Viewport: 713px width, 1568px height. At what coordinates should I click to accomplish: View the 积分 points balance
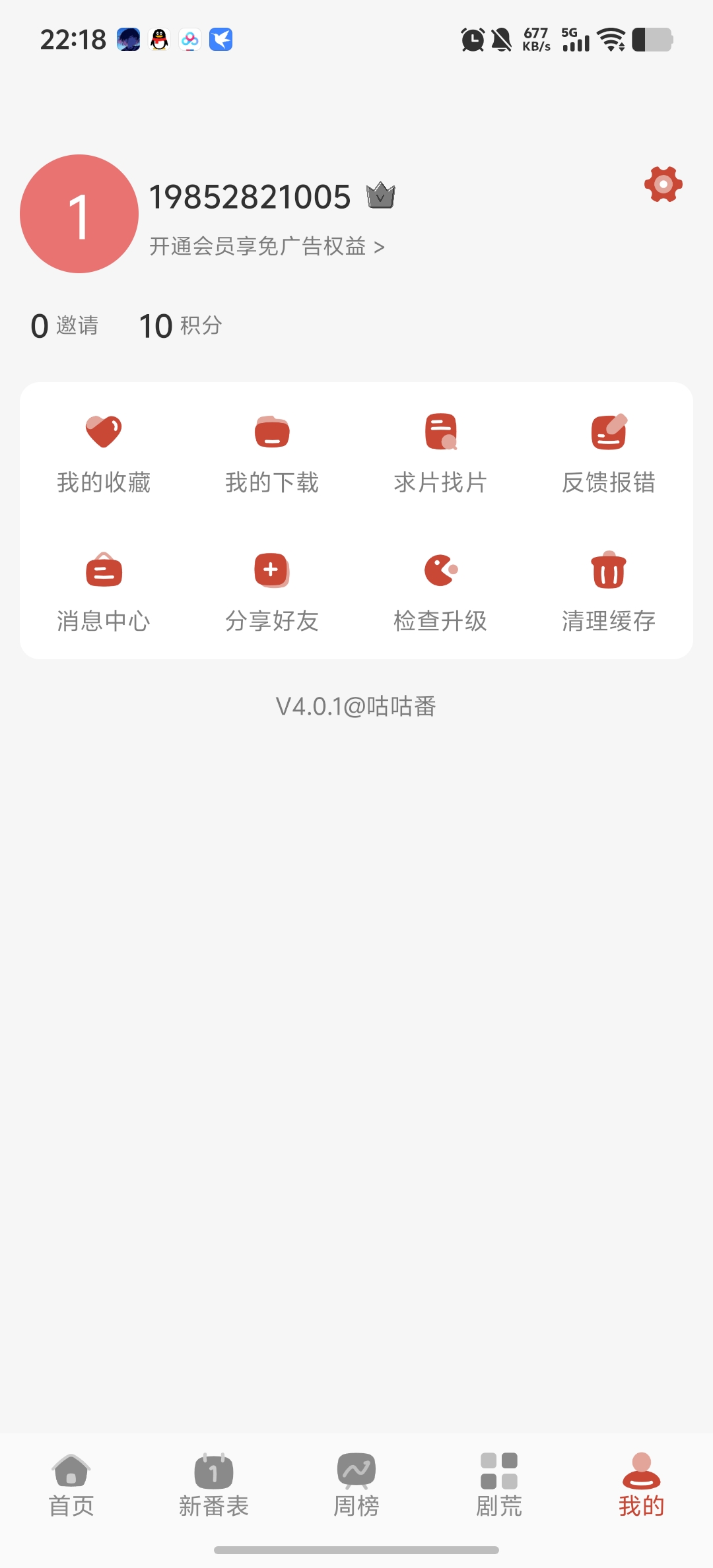coord(180,325)
